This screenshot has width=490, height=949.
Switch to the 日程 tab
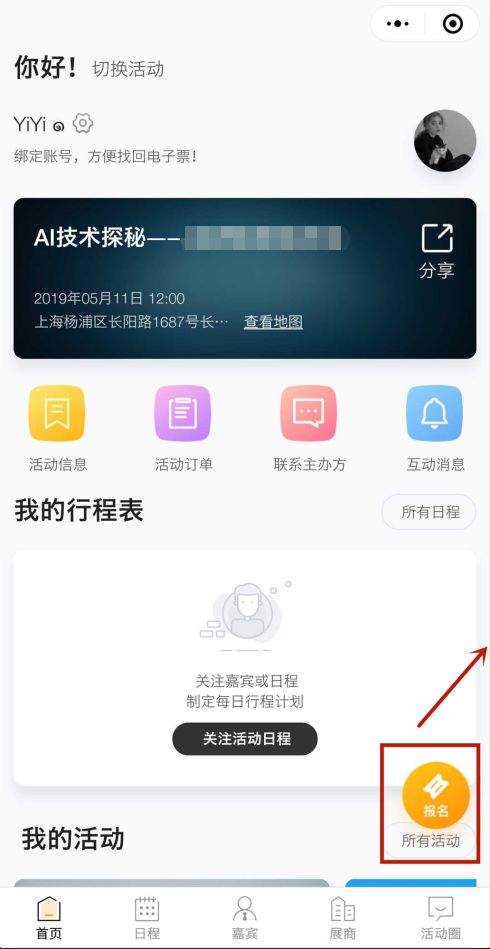147,918
